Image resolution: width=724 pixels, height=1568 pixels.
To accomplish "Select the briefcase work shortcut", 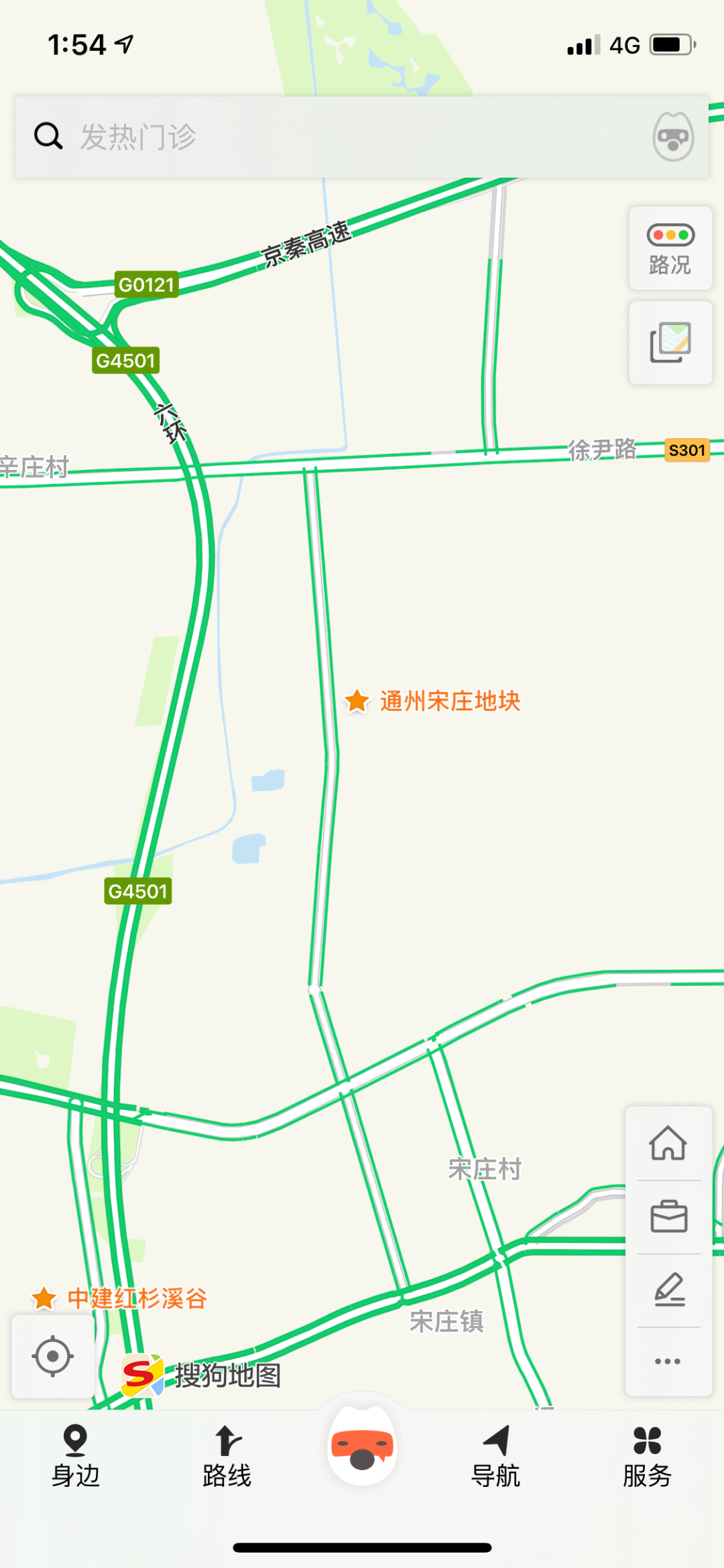I will click(668, 1217).
